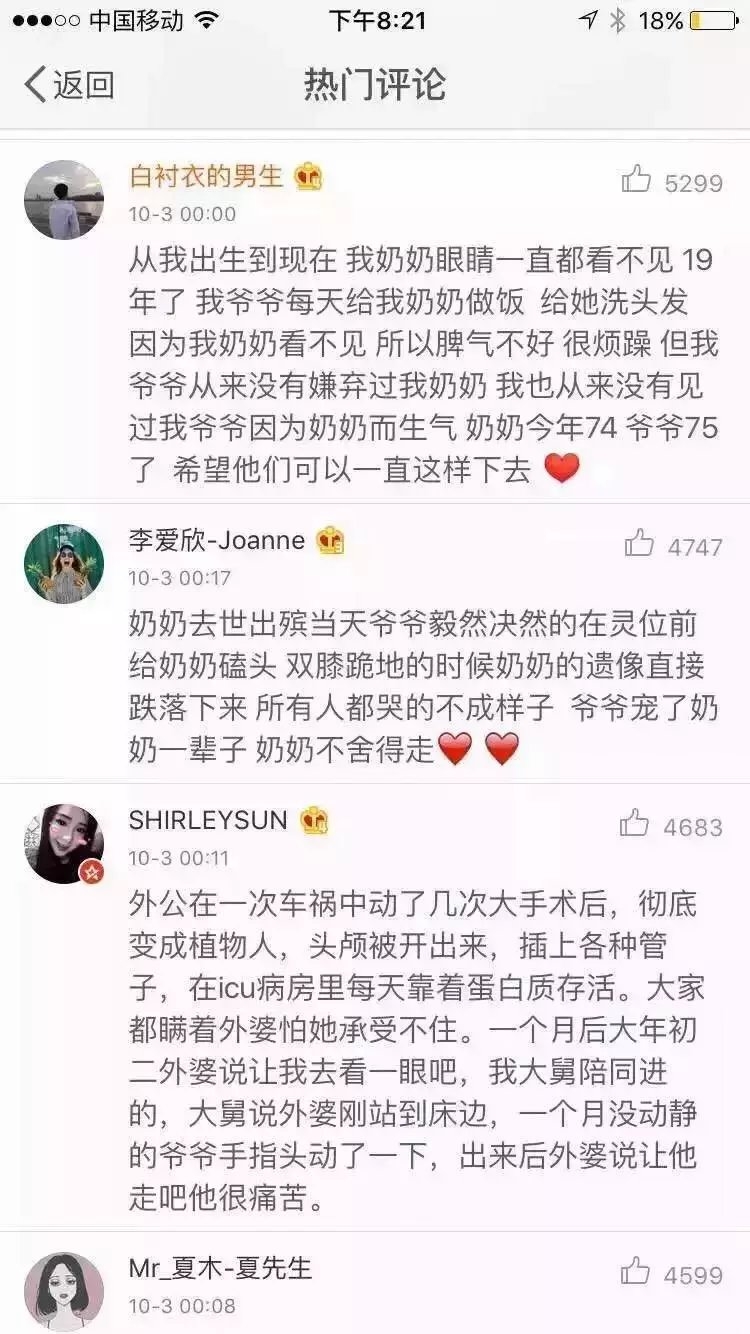Tap the username 李爱欣-Joanne
This screenshot has width=750, height=1334.
tap(217, 541)
